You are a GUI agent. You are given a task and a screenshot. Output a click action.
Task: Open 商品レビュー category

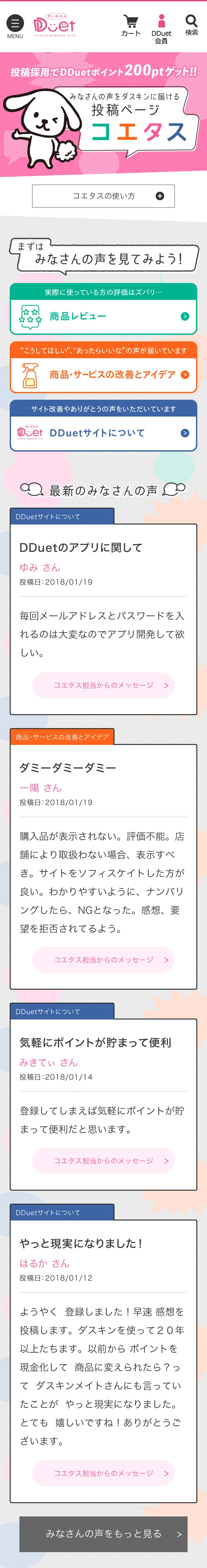coord(103,316)
